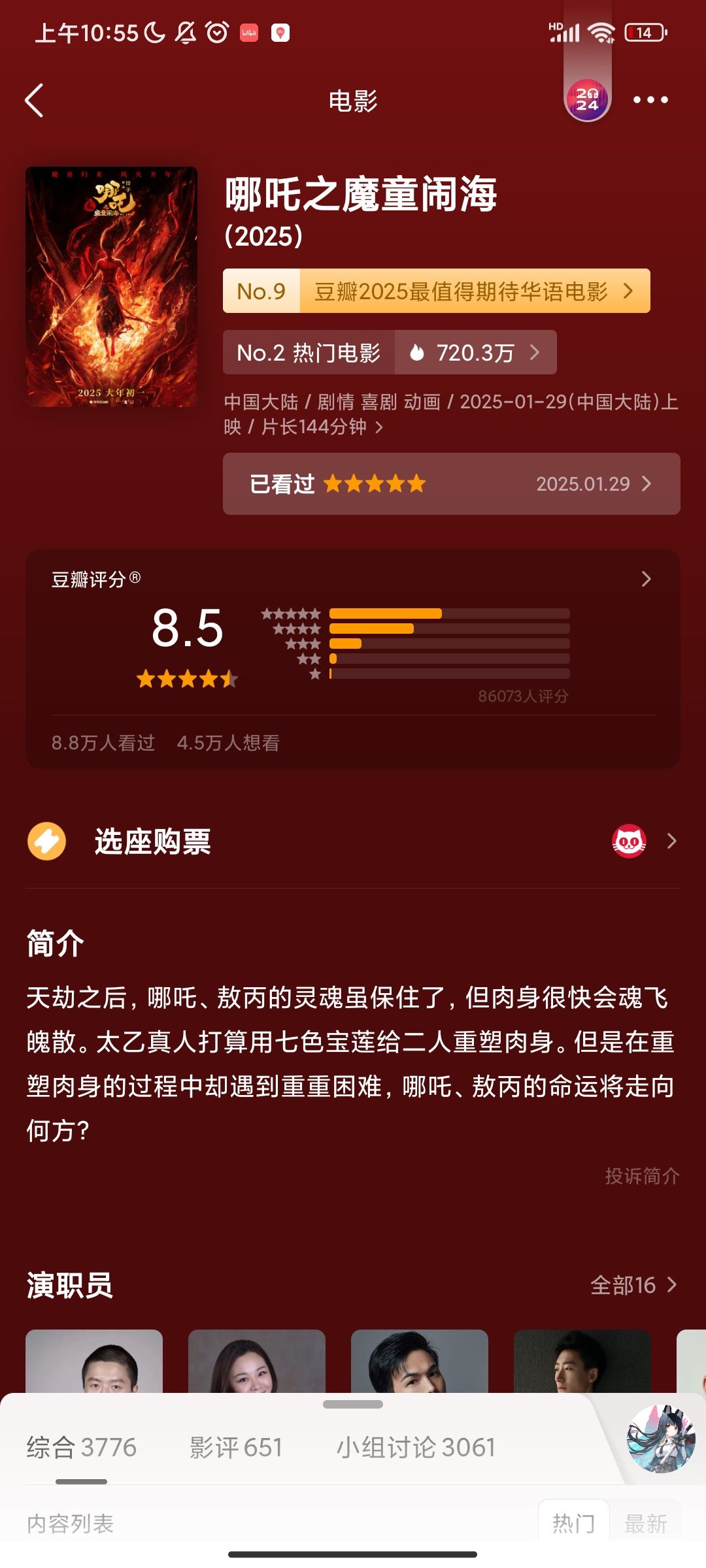Tap 投诉简介 to report the synopsis
Image resolution: width=706 pixels, height=1568 pixels.
642,1176
